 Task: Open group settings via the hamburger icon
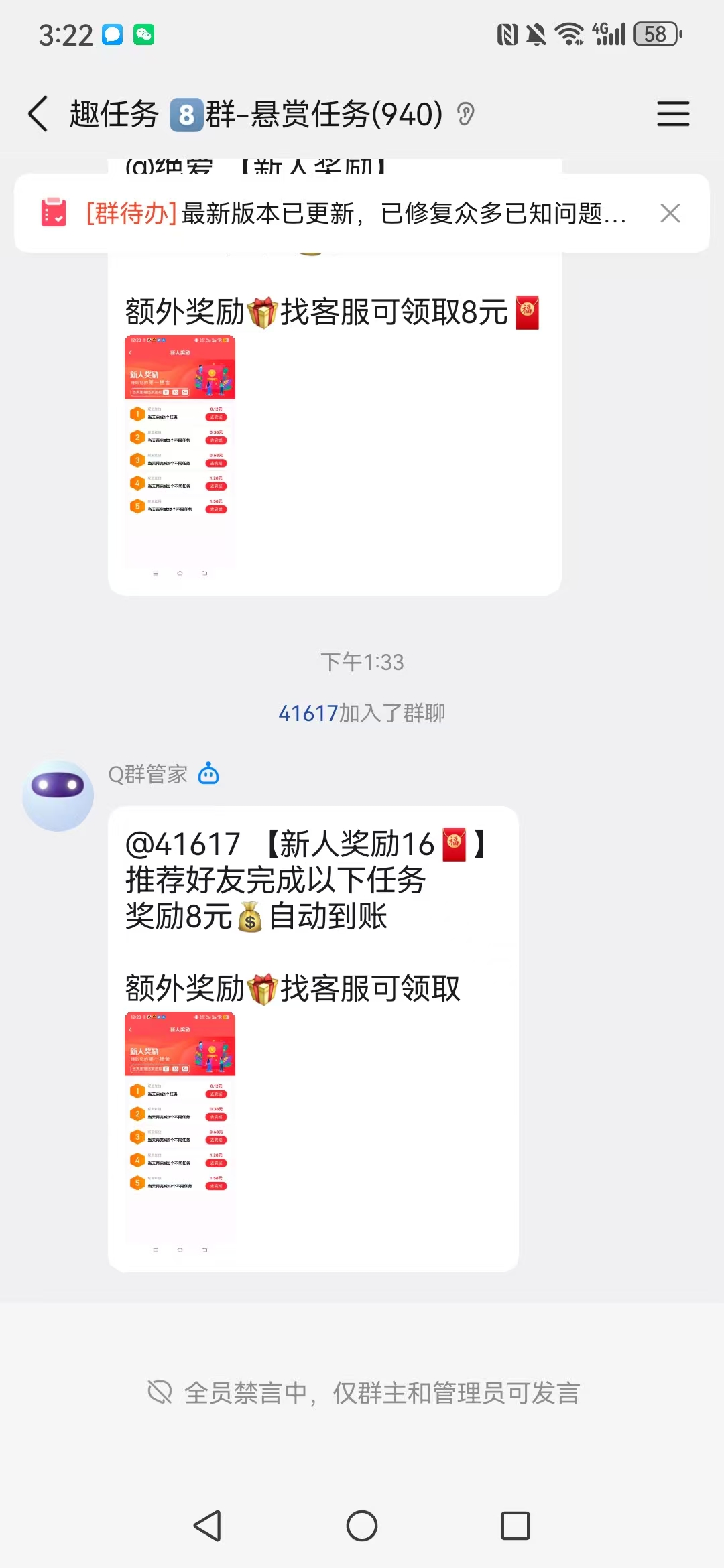(x=673, y=114)
